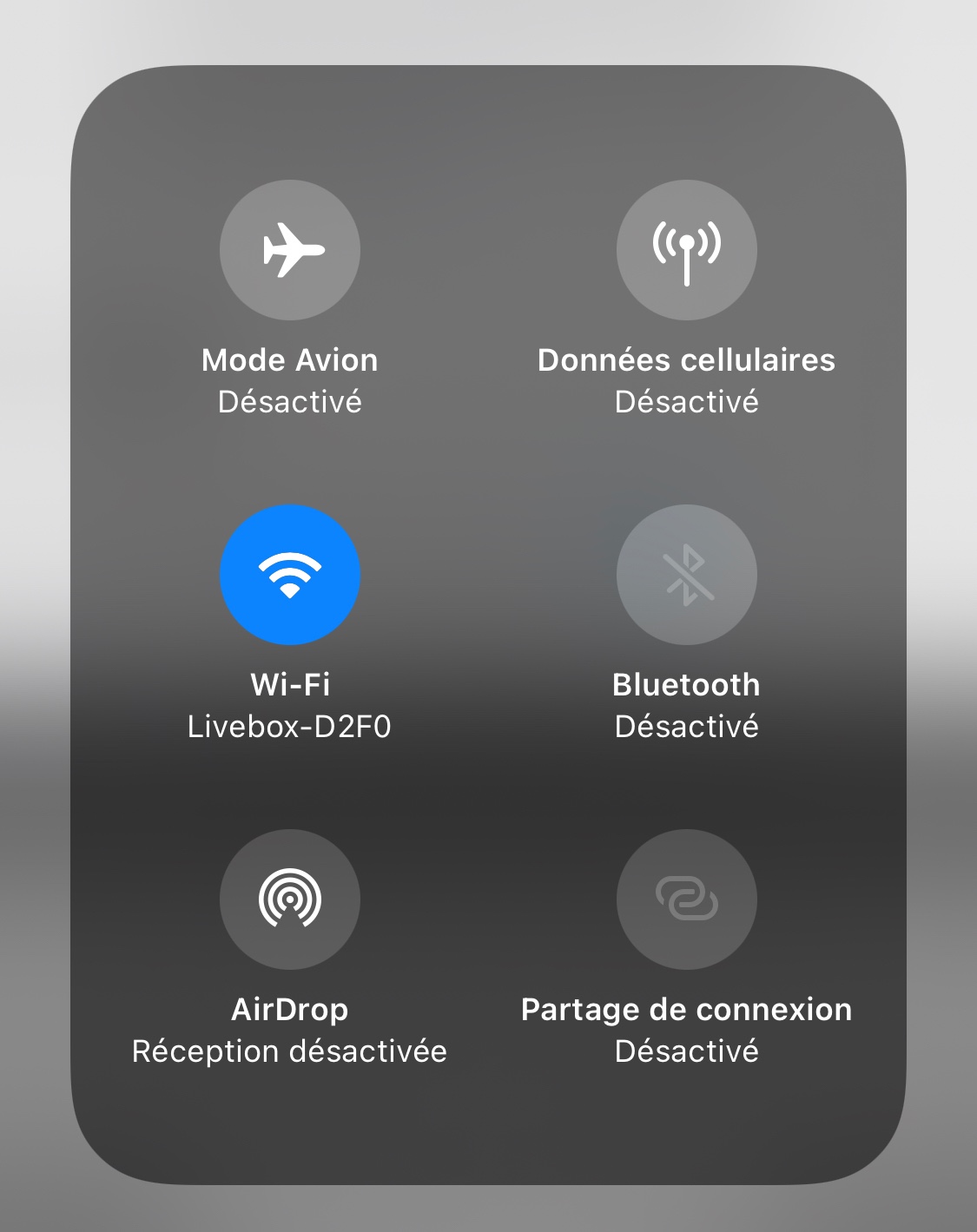Turn on Données cellulaires

point(687,250)
